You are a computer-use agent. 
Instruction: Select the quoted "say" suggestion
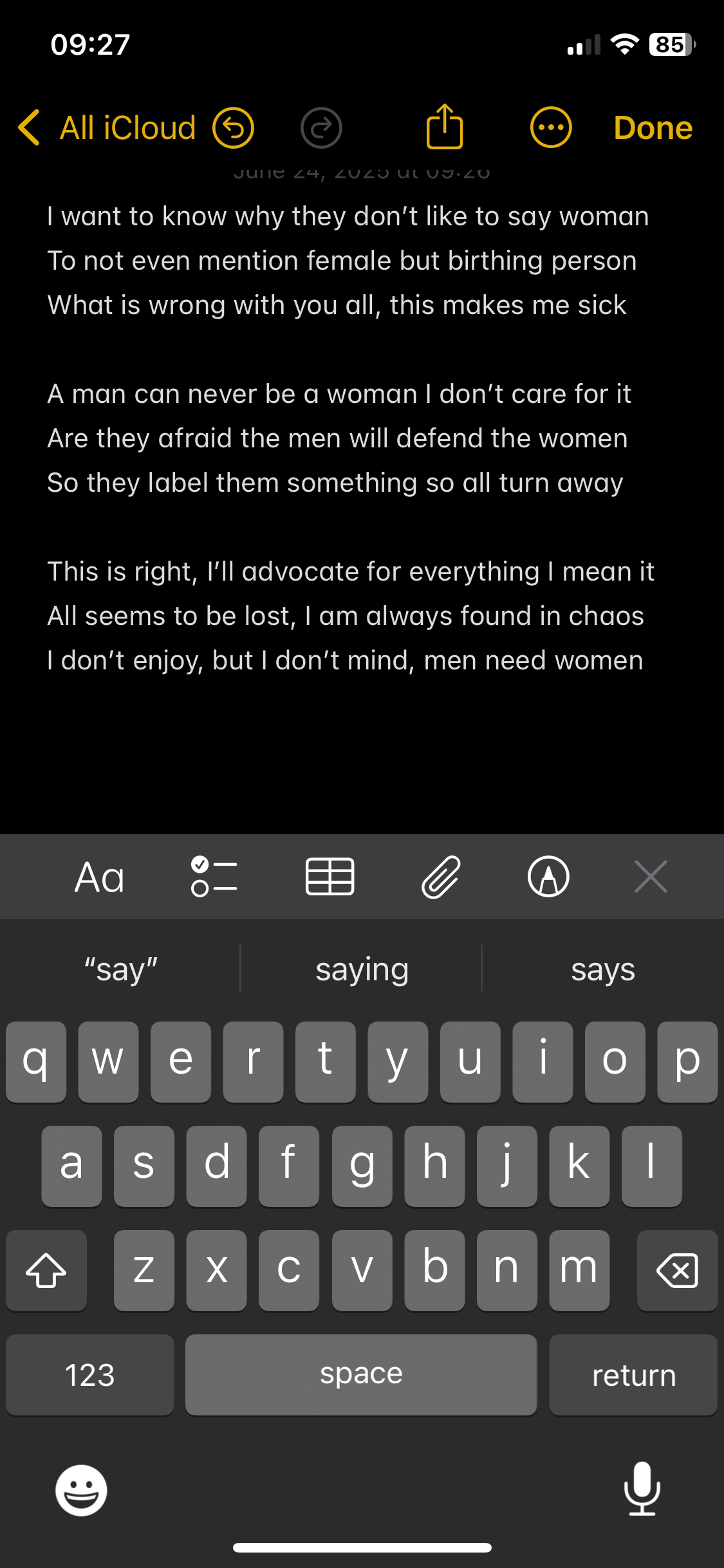(121, 969)
